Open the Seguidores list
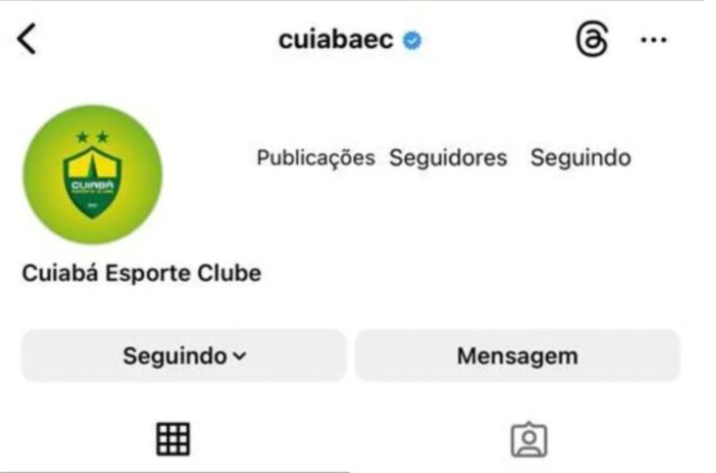Viewport: 716px width, 473px height. (448, 158)
